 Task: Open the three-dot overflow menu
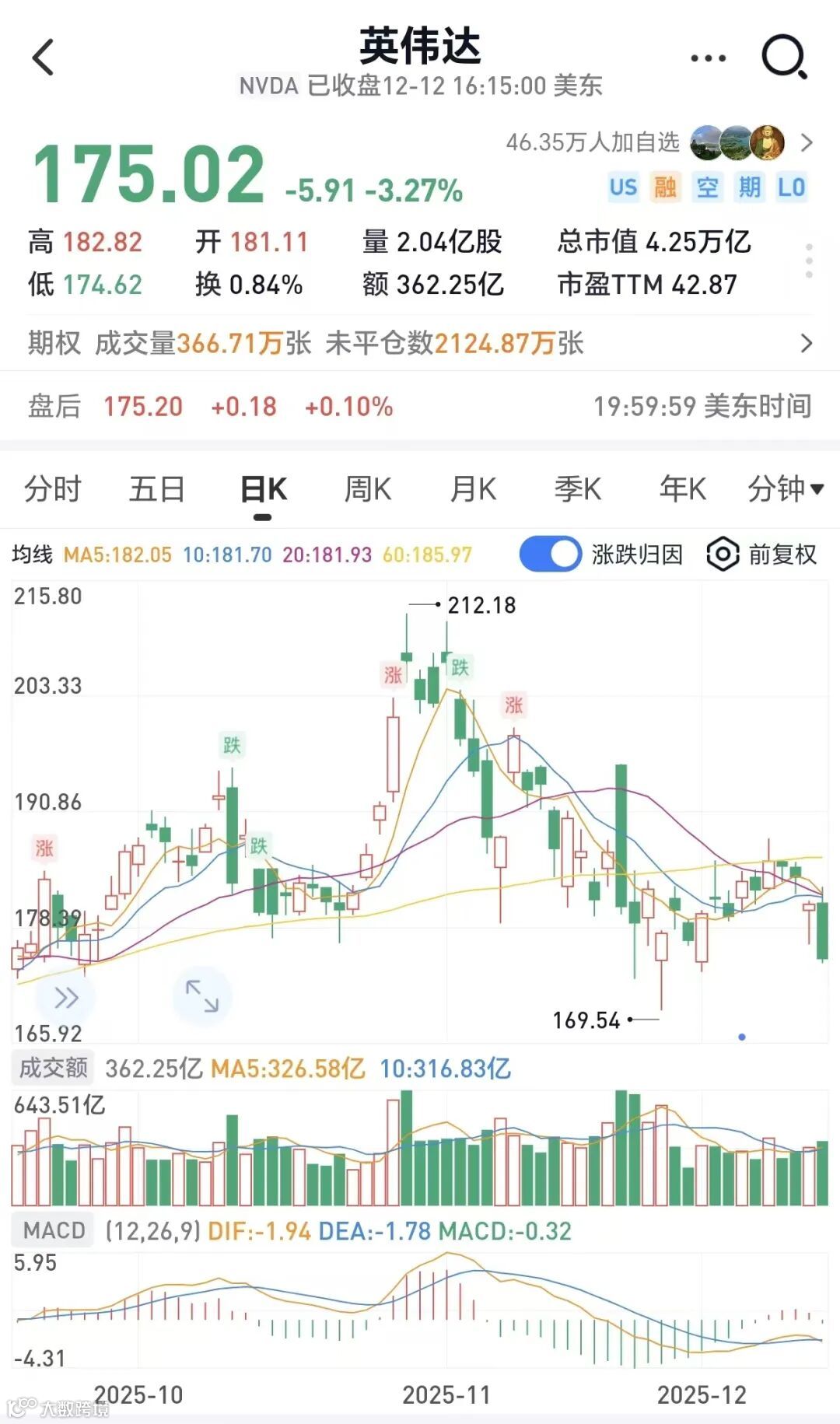[x=708, y=58]
